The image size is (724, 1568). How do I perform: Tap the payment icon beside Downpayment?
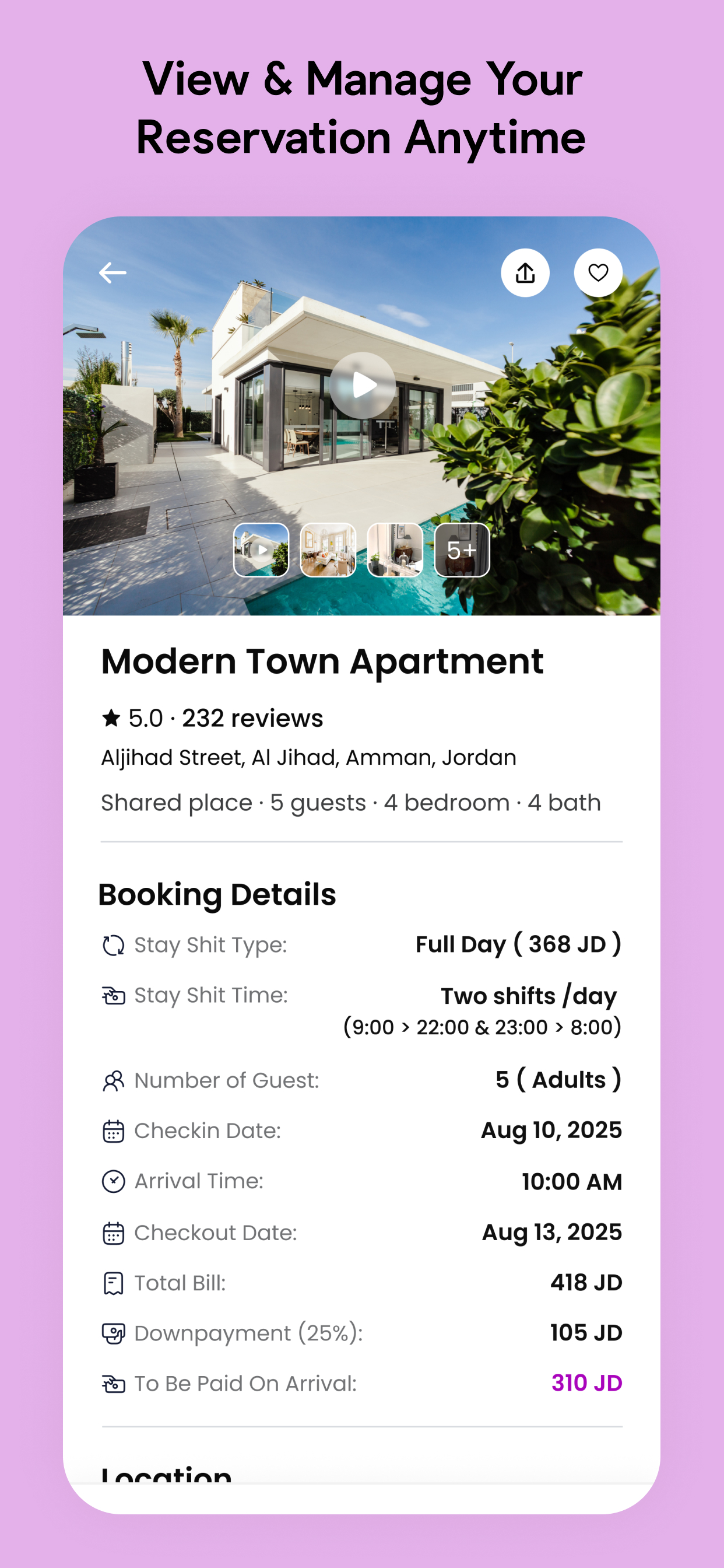coord(113,1333)
